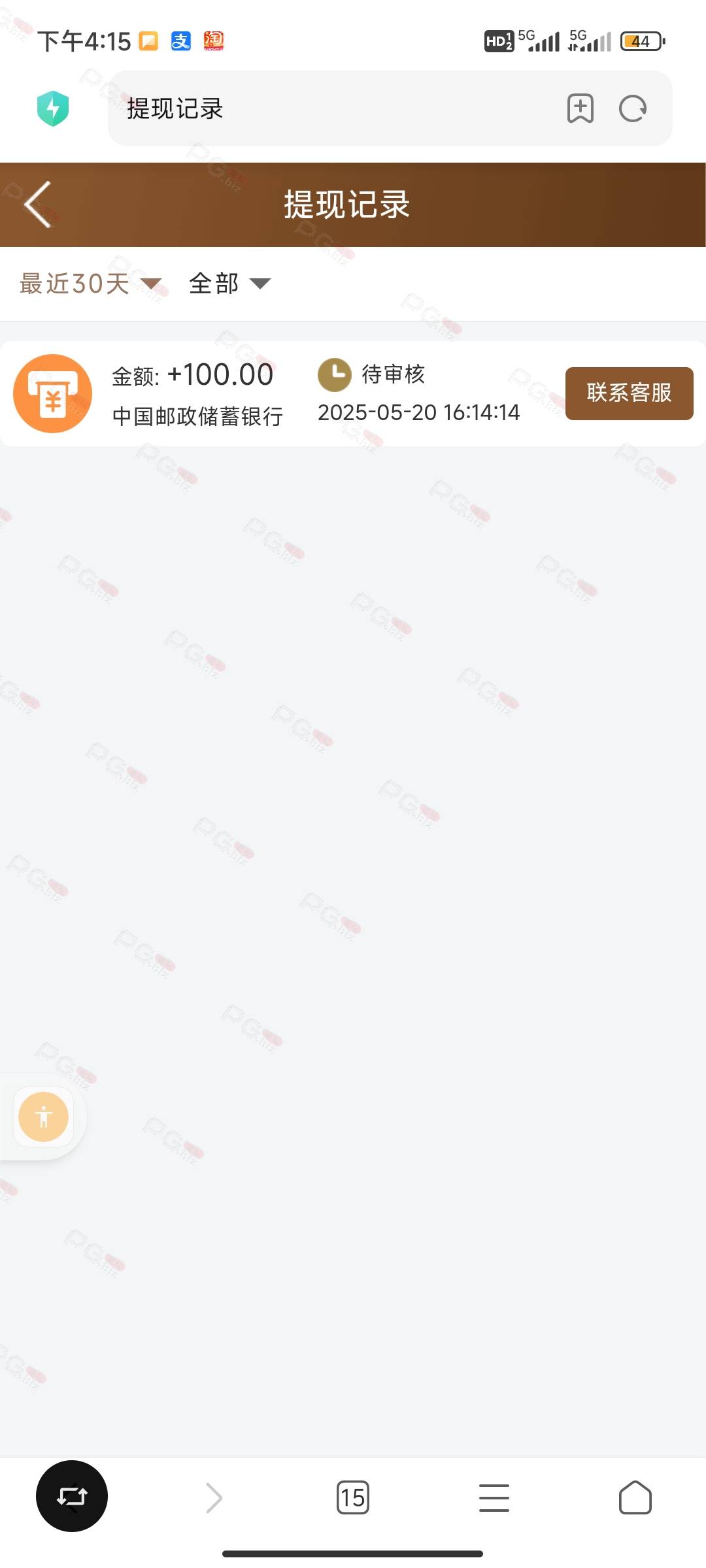The height and width of the screenshot is (1568, 706).
Task: Open the 最近30天 date range dropdown
Action: click(x=90, y=284)
